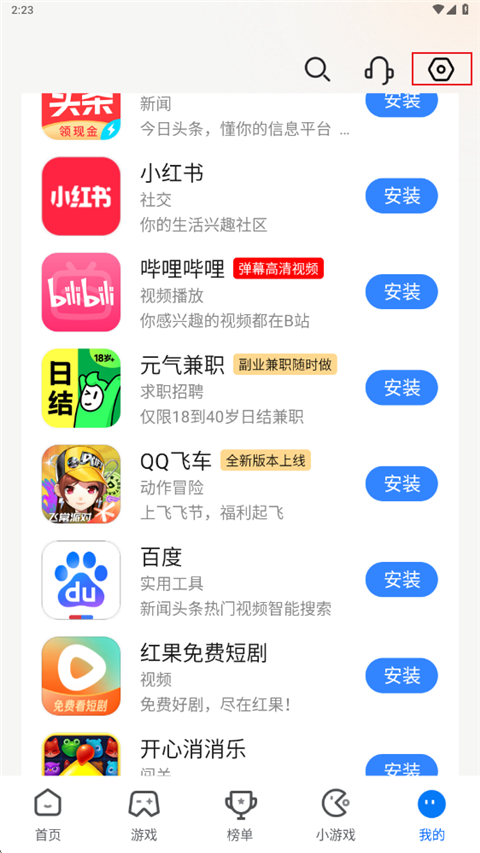Install 元气兼职

click(402, 387)
